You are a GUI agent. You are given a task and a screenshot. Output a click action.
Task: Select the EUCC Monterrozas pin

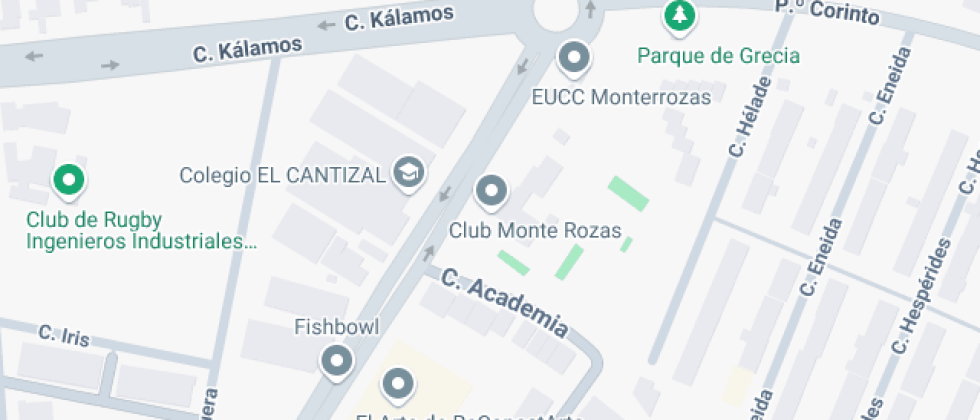pos(574,58)
